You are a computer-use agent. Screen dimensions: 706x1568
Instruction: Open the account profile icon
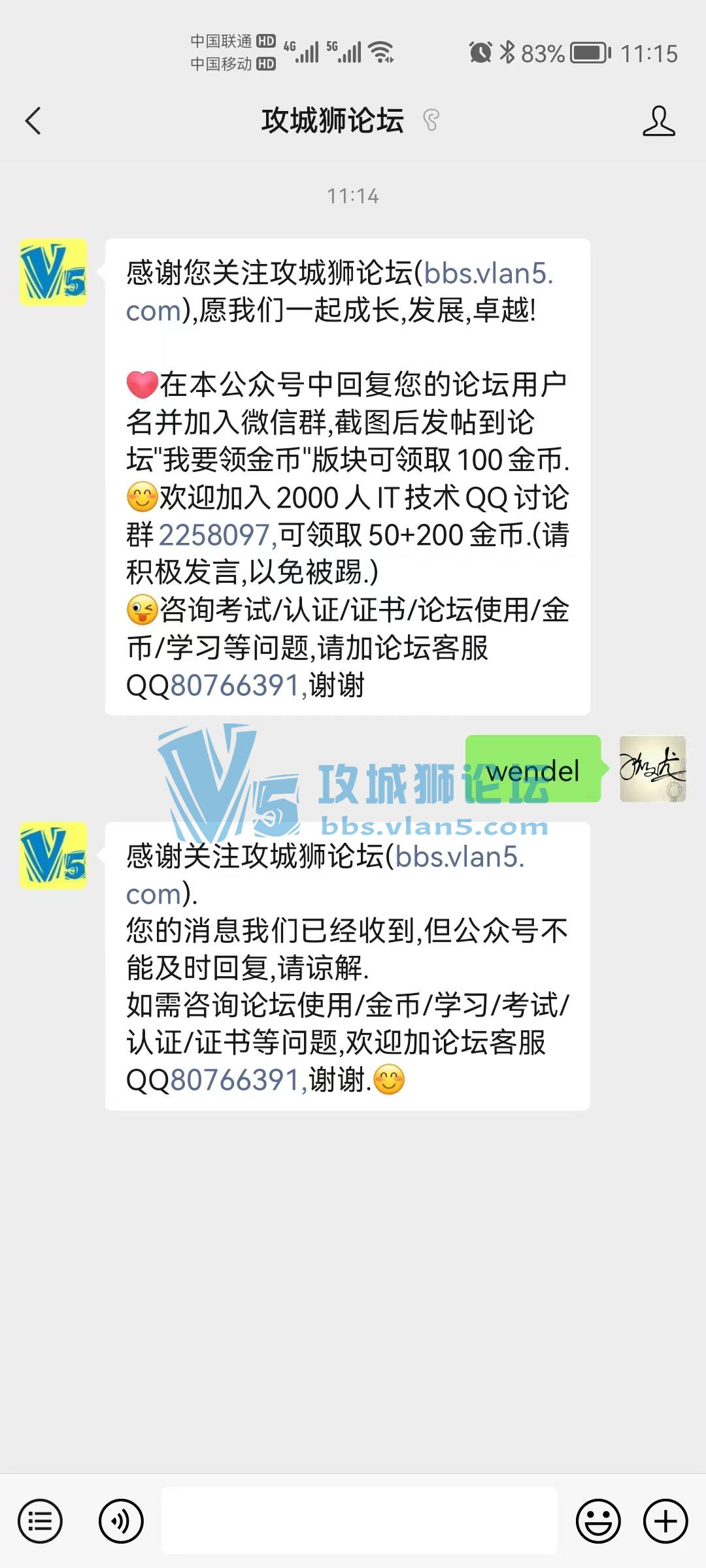[658, 121]
